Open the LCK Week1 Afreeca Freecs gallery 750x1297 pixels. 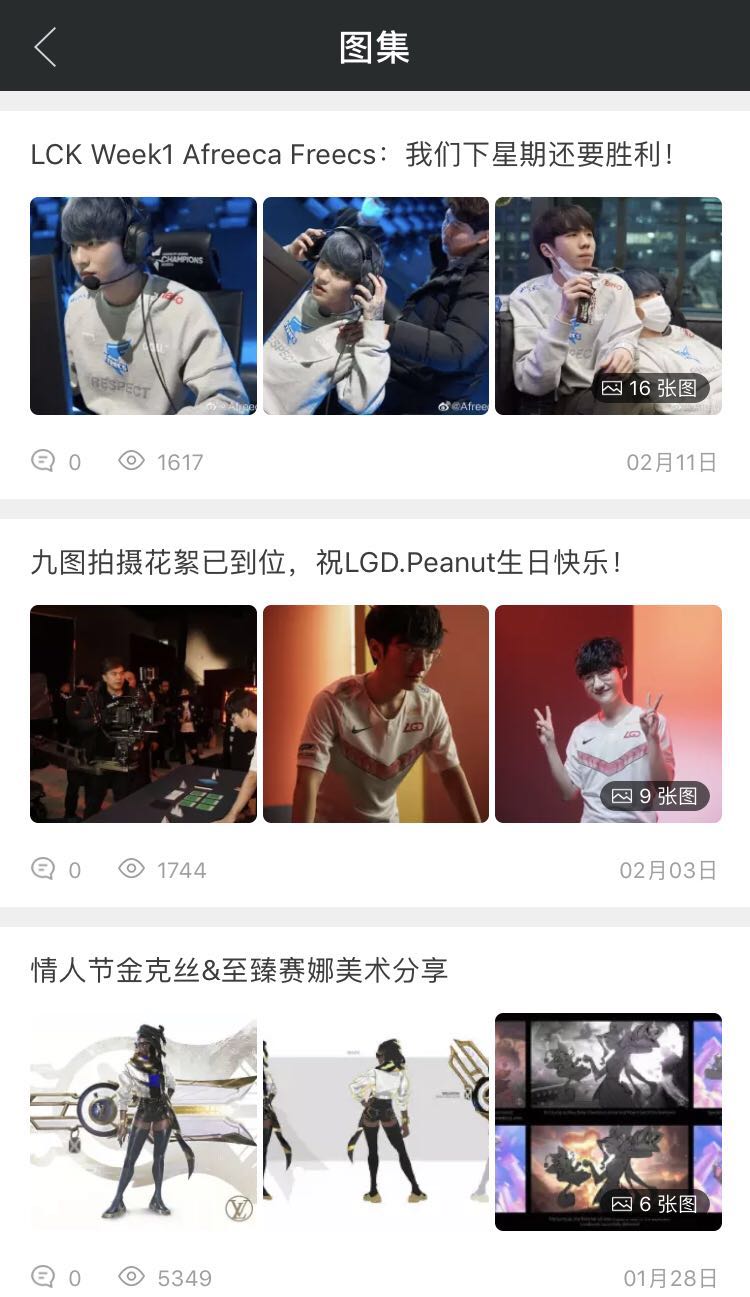[x=352, y=155]
